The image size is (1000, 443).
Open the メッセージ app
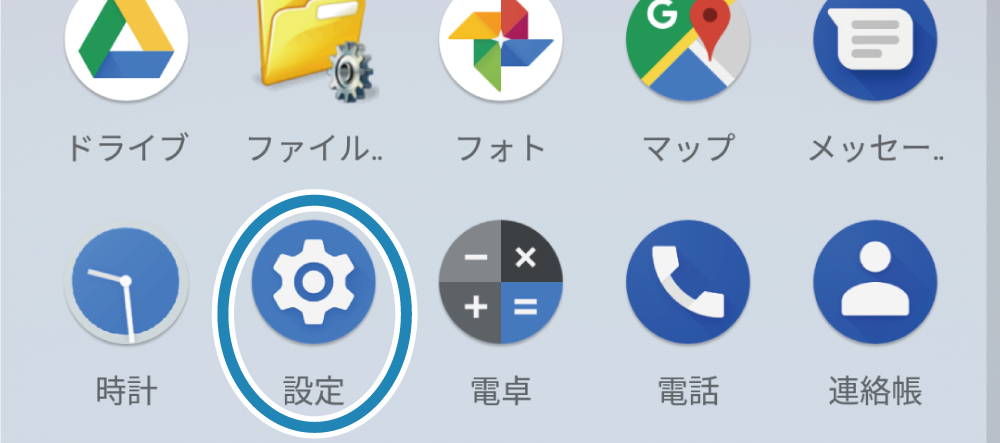pyautogui.click(x=875, y=45)
